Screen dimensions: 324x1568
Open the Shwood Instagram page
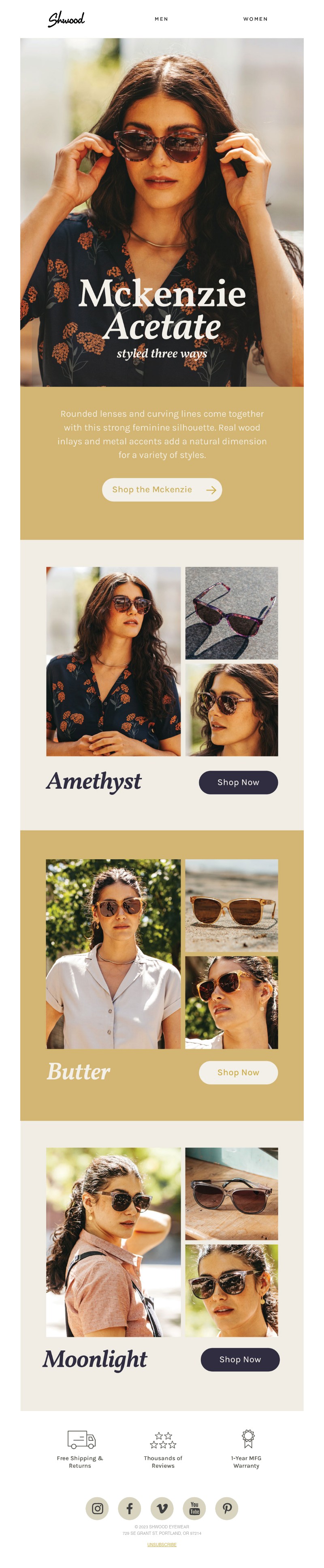coord(98,1509)
